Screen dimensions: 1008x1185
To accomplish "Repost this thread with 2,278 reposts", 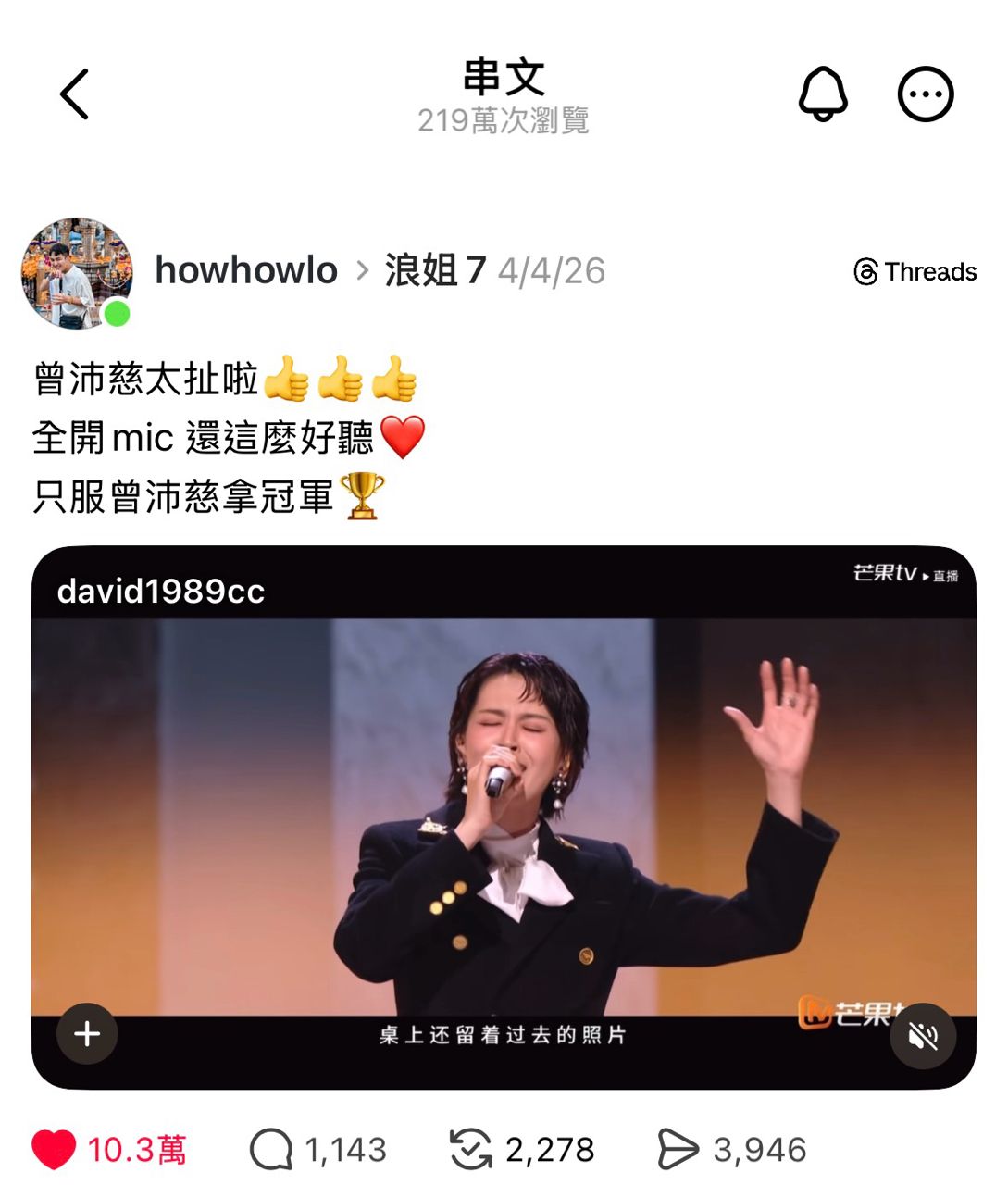I will 471,1150.
